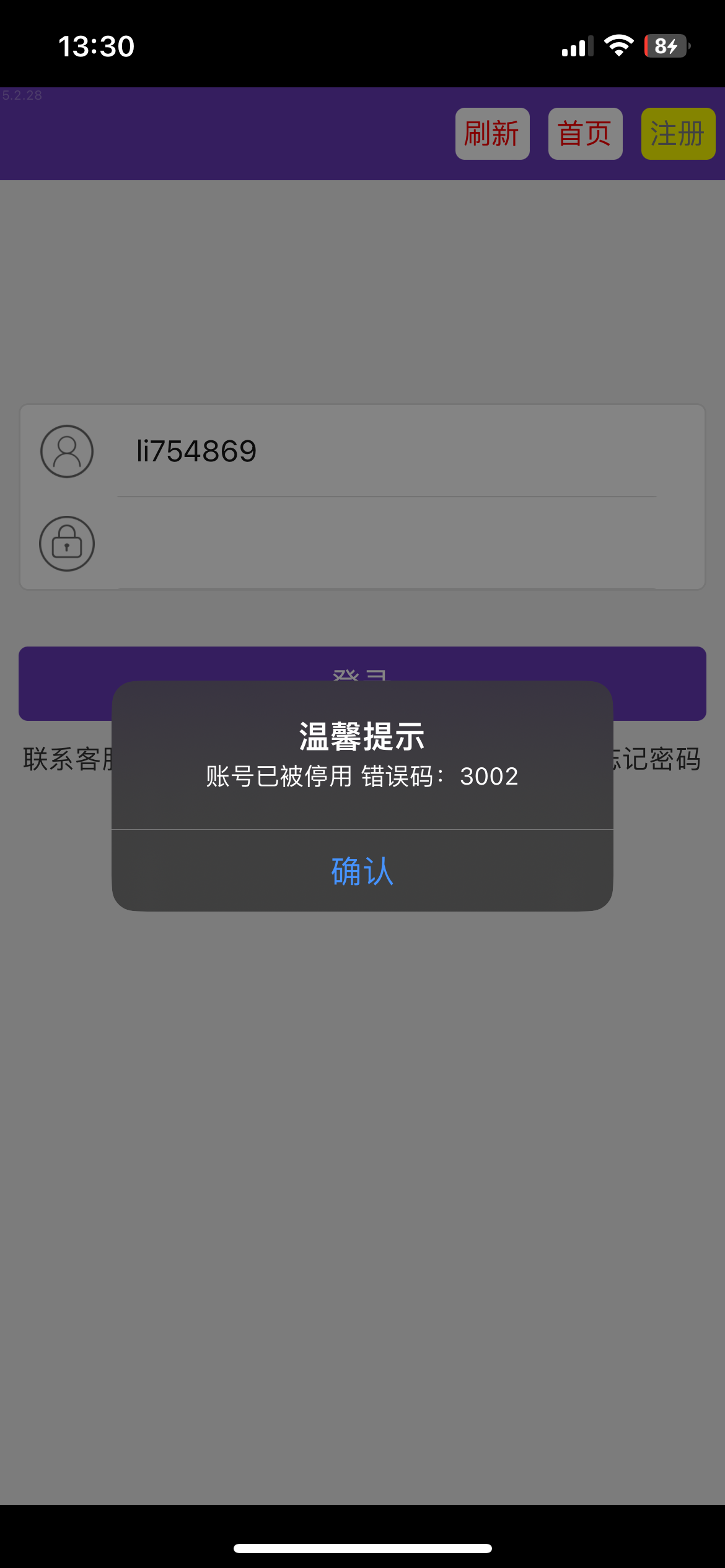Screen dimensions: 725x1568
Task: Select the username field showing li754869
Action: [x=387, y=451]
